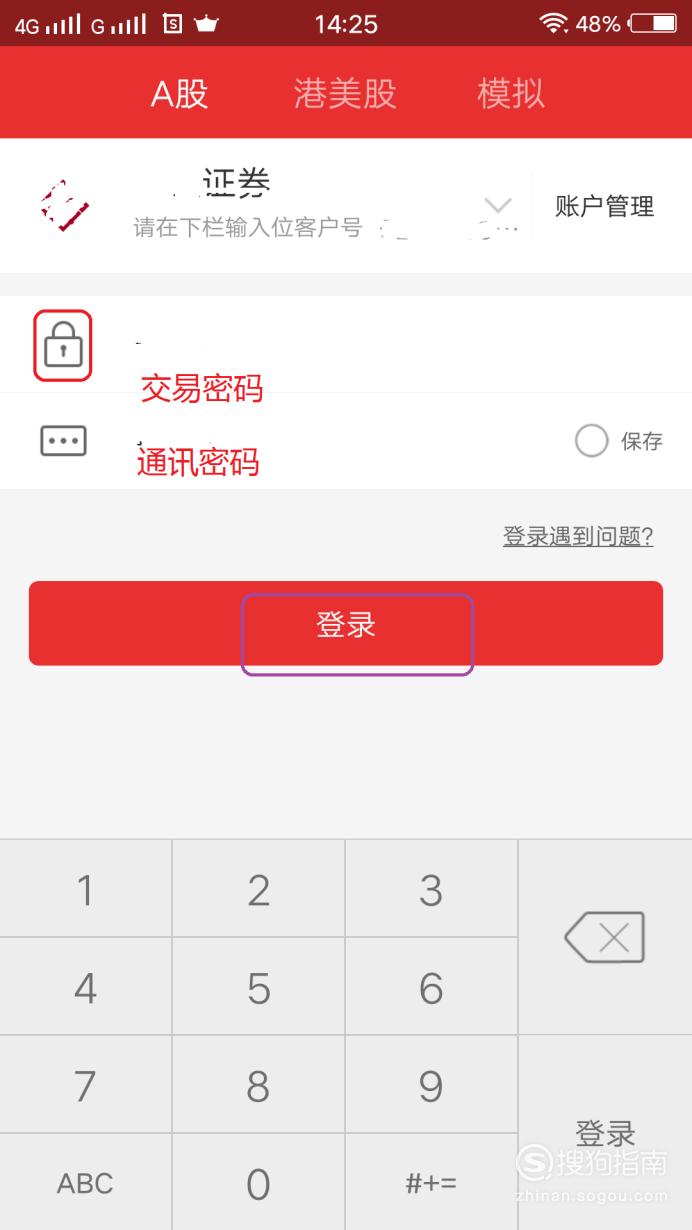Tap the red 登录 button
Screen dimensions: 692x1230
pyautogui.click(x=346, y=623)
